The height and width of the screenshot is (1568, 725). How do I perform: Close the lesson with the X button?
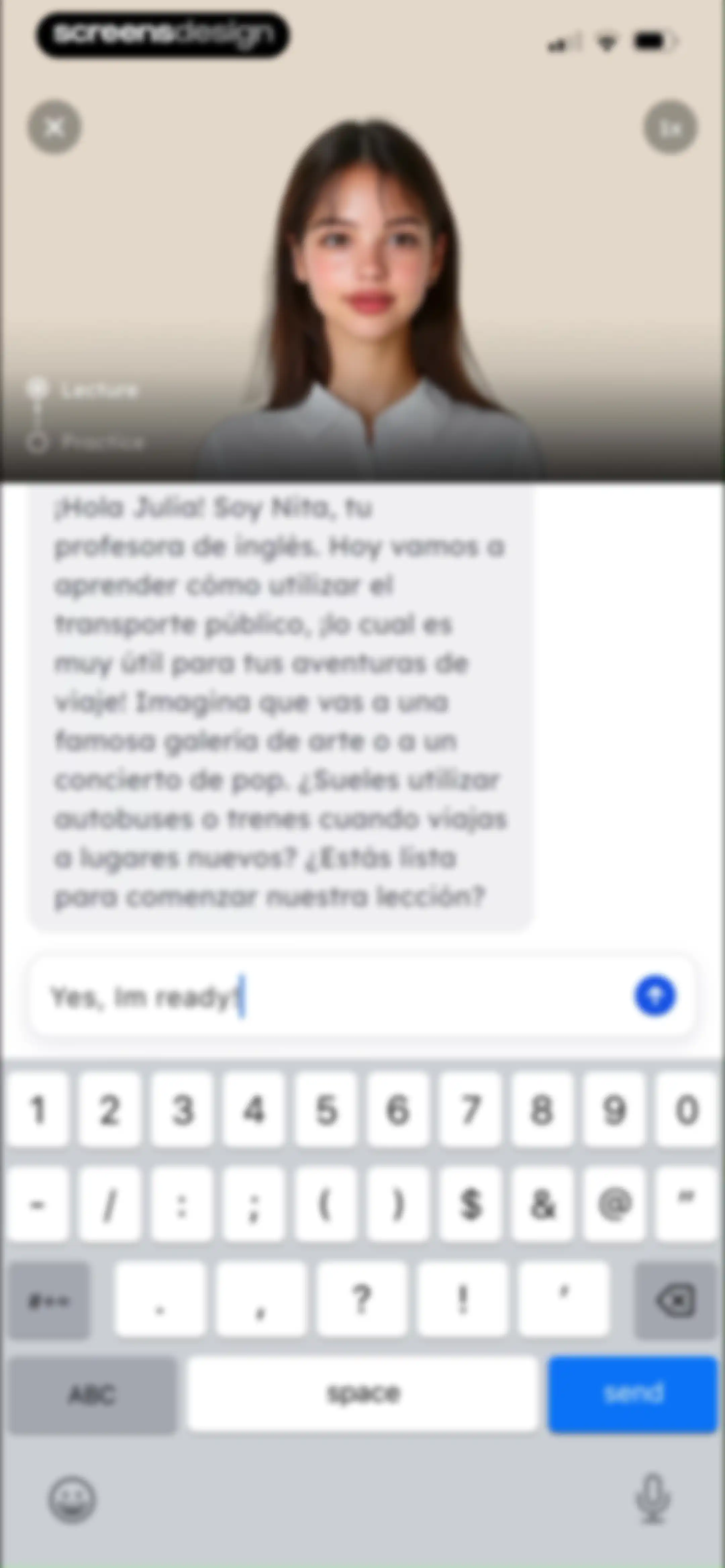point(54,127)
